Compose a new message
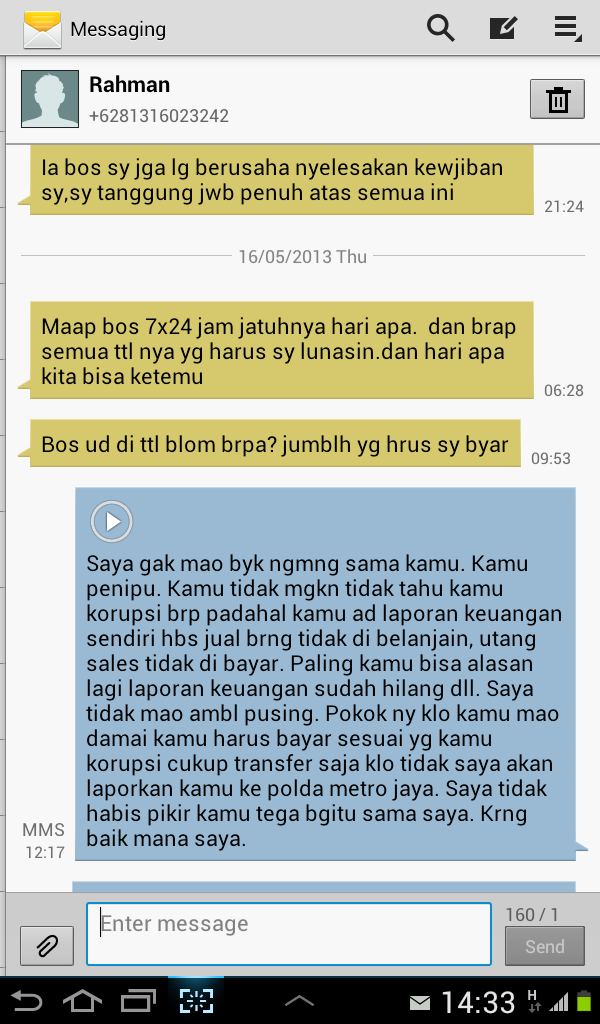The height and width of the screenshot is (1024, 600). tap(502, 28)
